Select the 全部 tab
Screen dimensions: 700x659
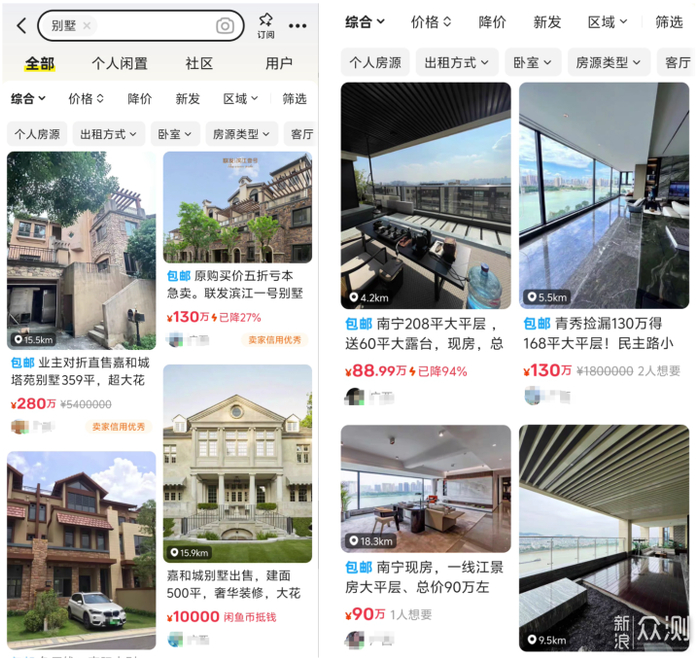(40, 63)
